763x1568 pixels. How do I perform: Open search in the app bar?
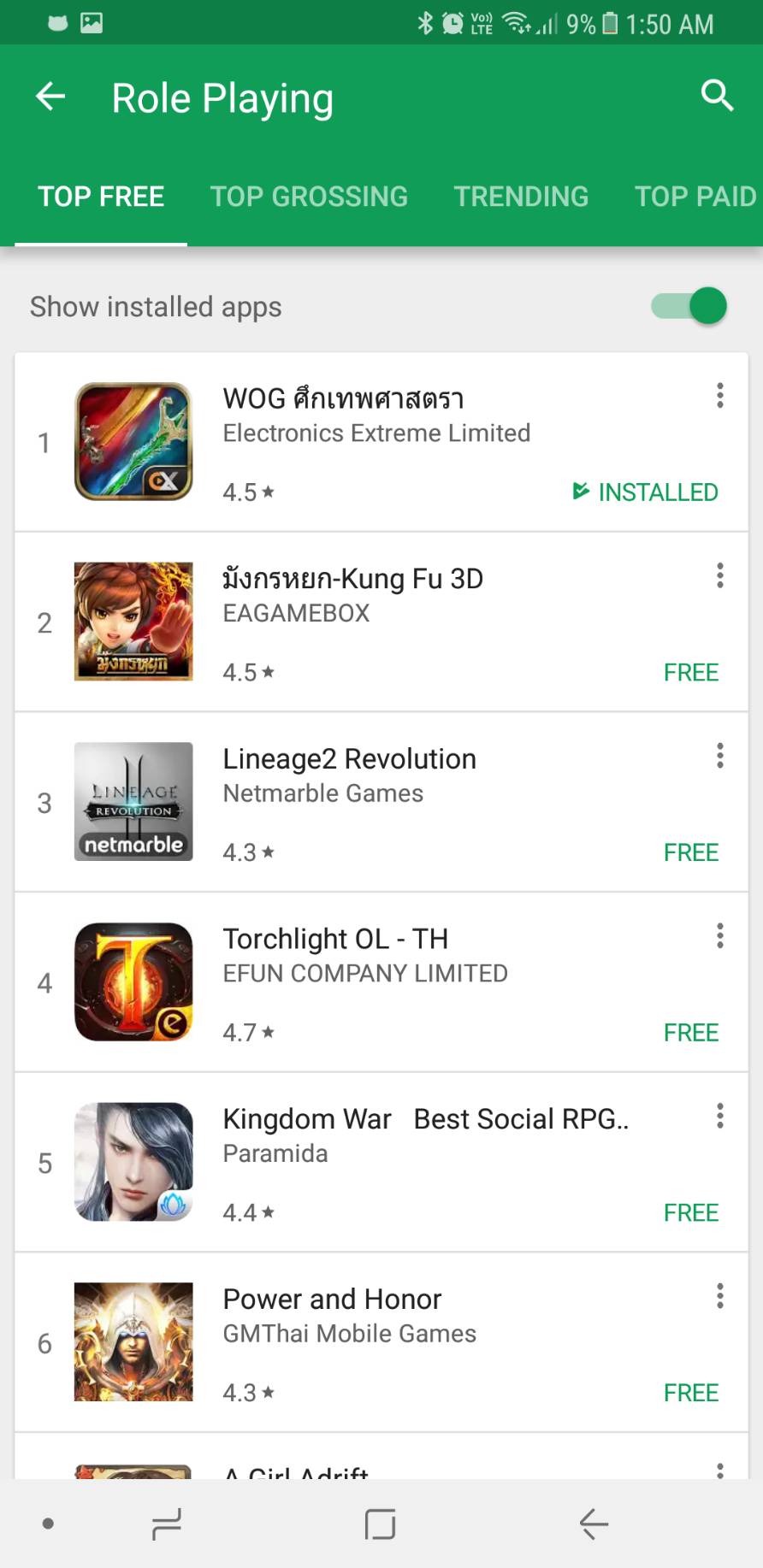717,96
